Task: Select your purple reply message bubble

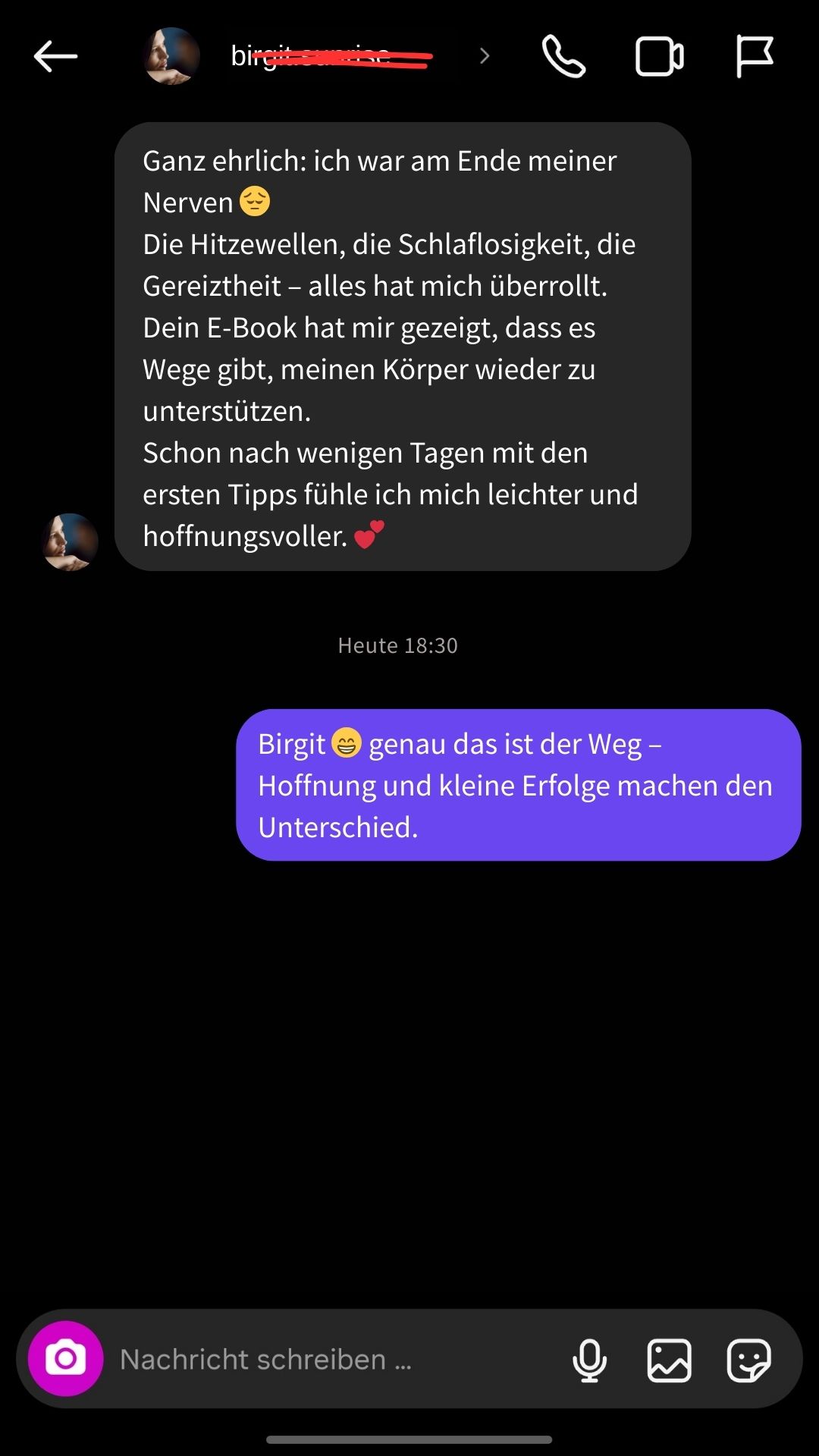Action: [519, 785]
